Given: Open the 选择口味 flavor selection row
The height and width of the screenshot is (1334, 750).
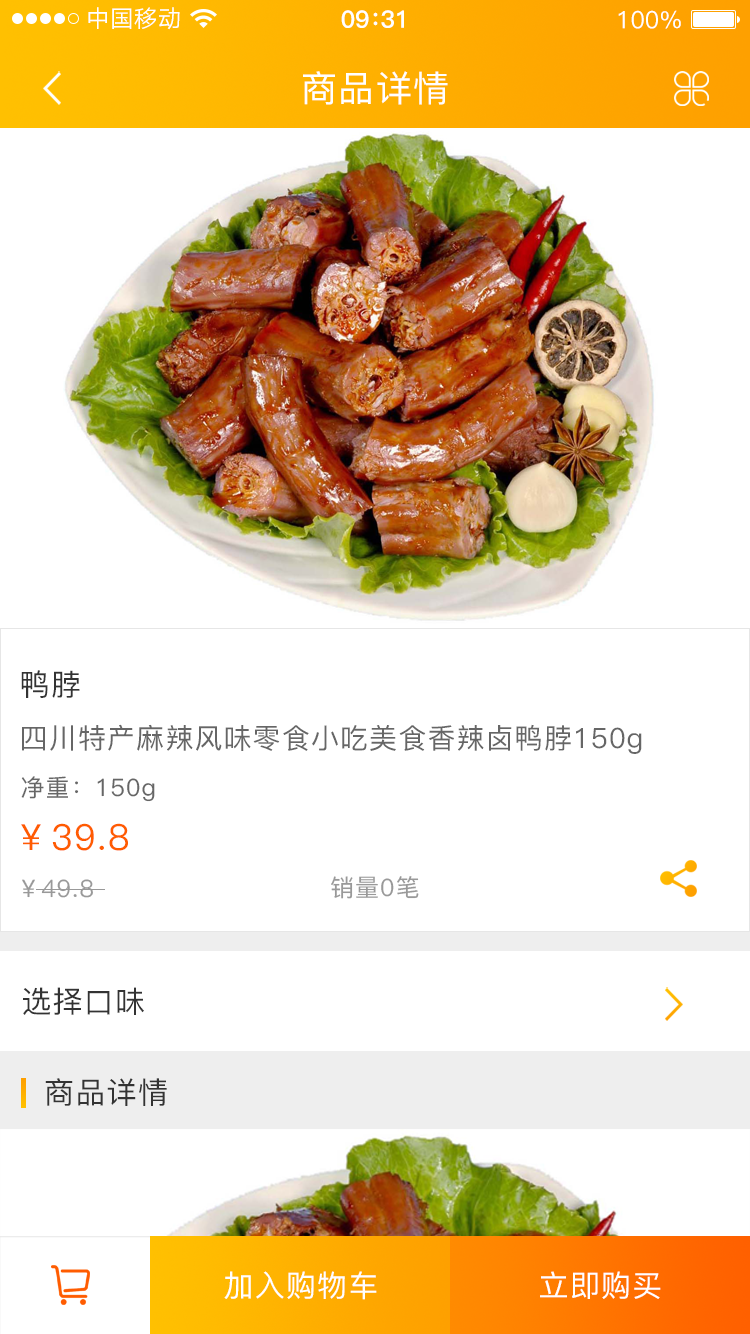Looking at the screenshot, I should [x=375, y=1001].
